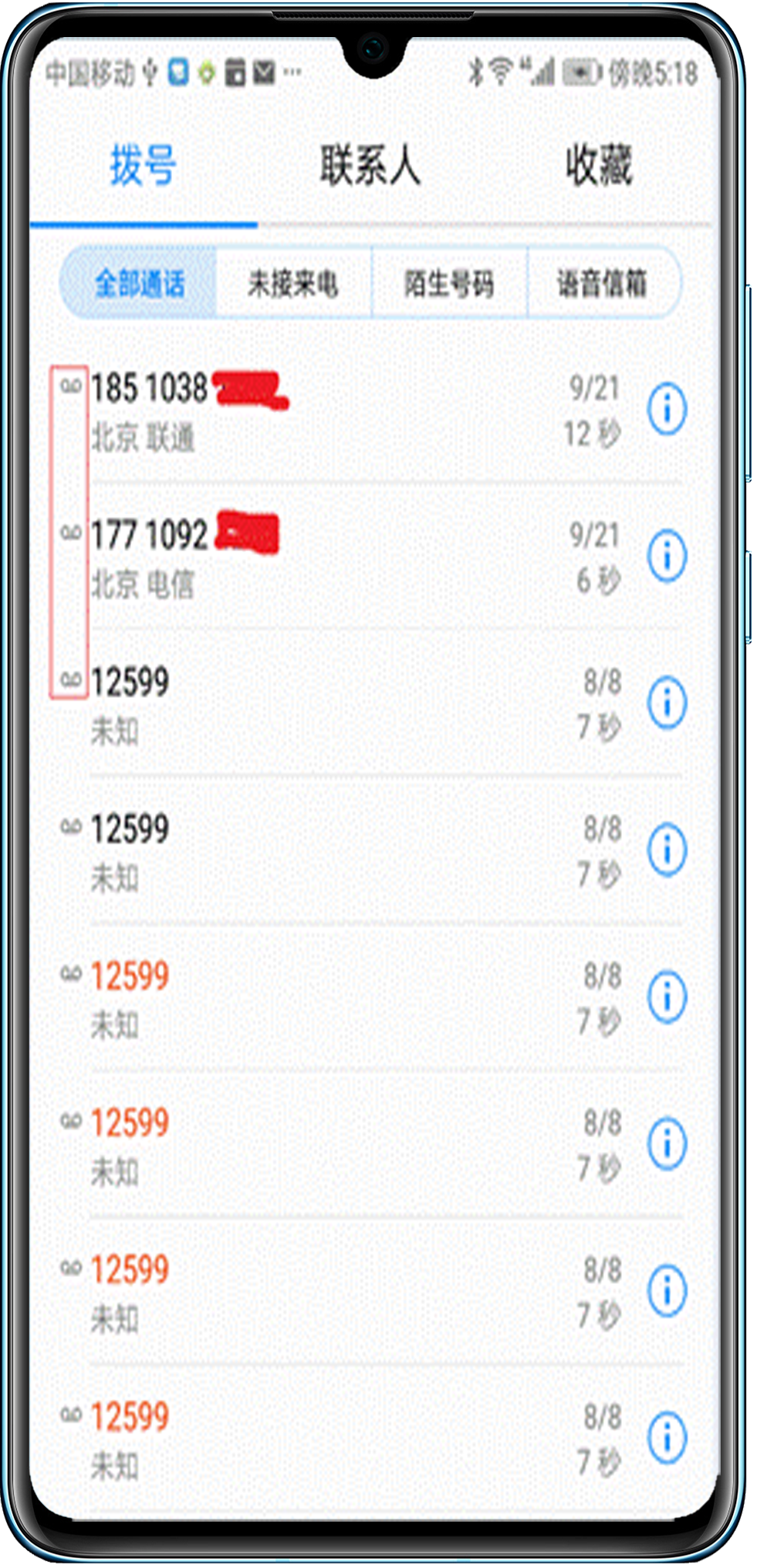Filter calls by 陌生号码
The height and width of the screenshot is (1568, 757).
(449, 283)
